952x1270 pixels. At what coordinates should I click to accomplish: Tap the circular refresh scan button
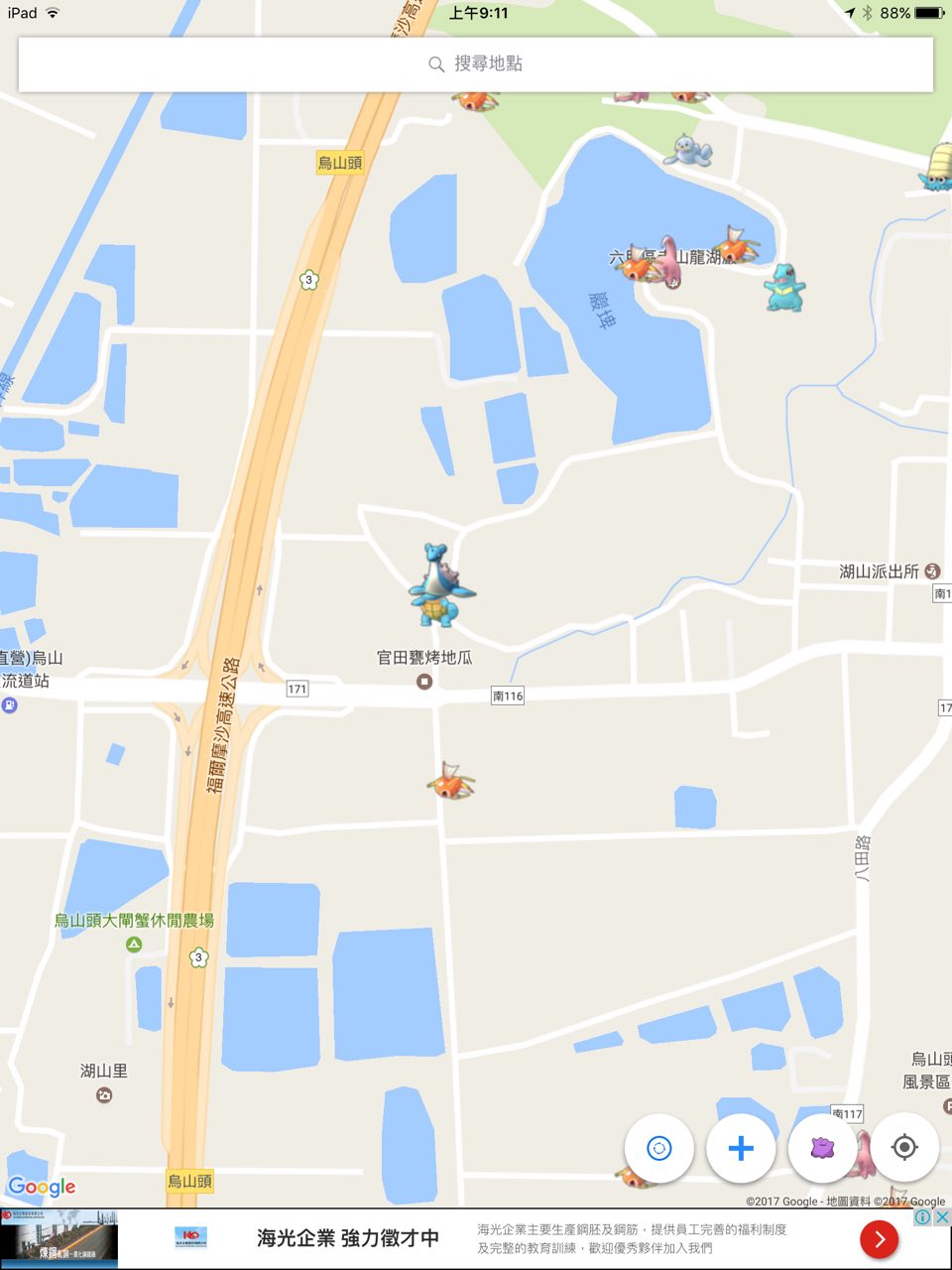coord(658,1148)
